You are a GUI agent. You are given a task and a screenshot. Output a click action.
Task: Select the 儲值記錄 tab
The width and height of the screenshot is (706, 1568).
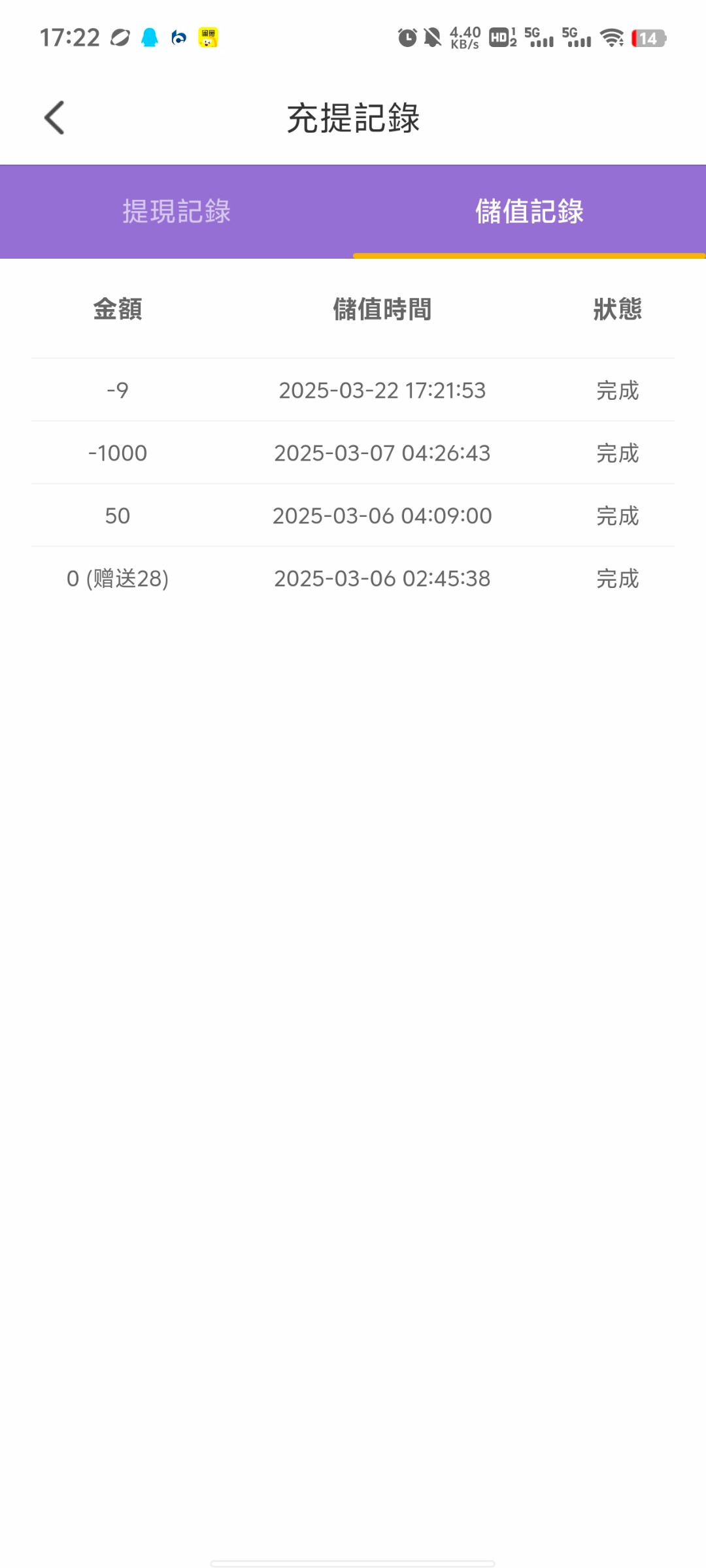tap(529, 212)
